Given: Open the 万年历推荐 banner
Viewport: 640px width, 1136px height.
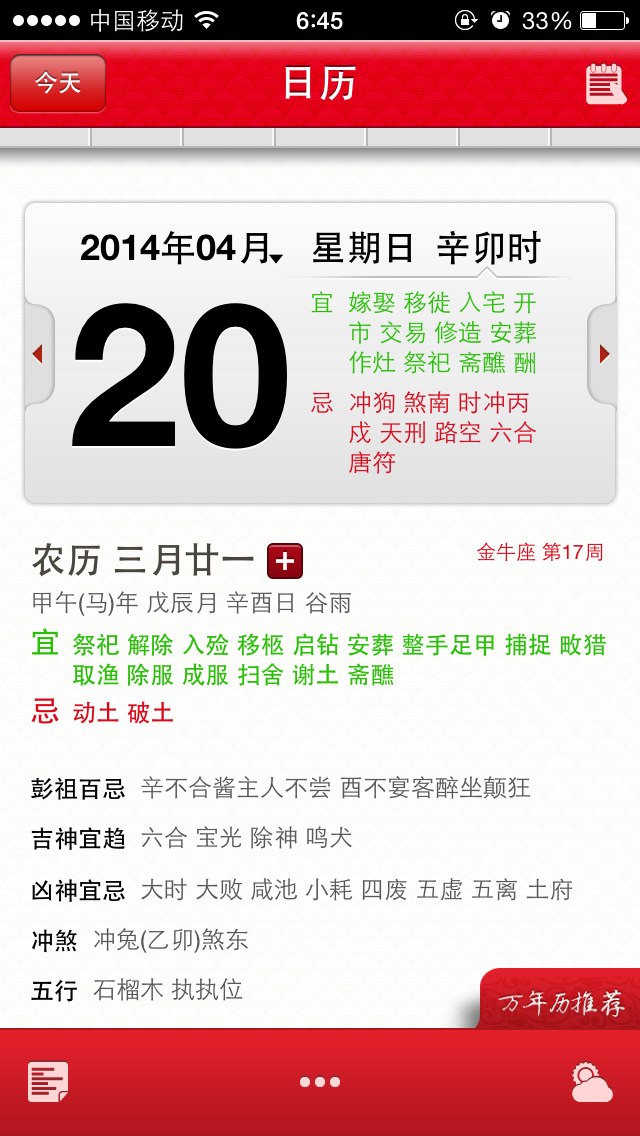Looking at the screenshot, I should 562,1002.
